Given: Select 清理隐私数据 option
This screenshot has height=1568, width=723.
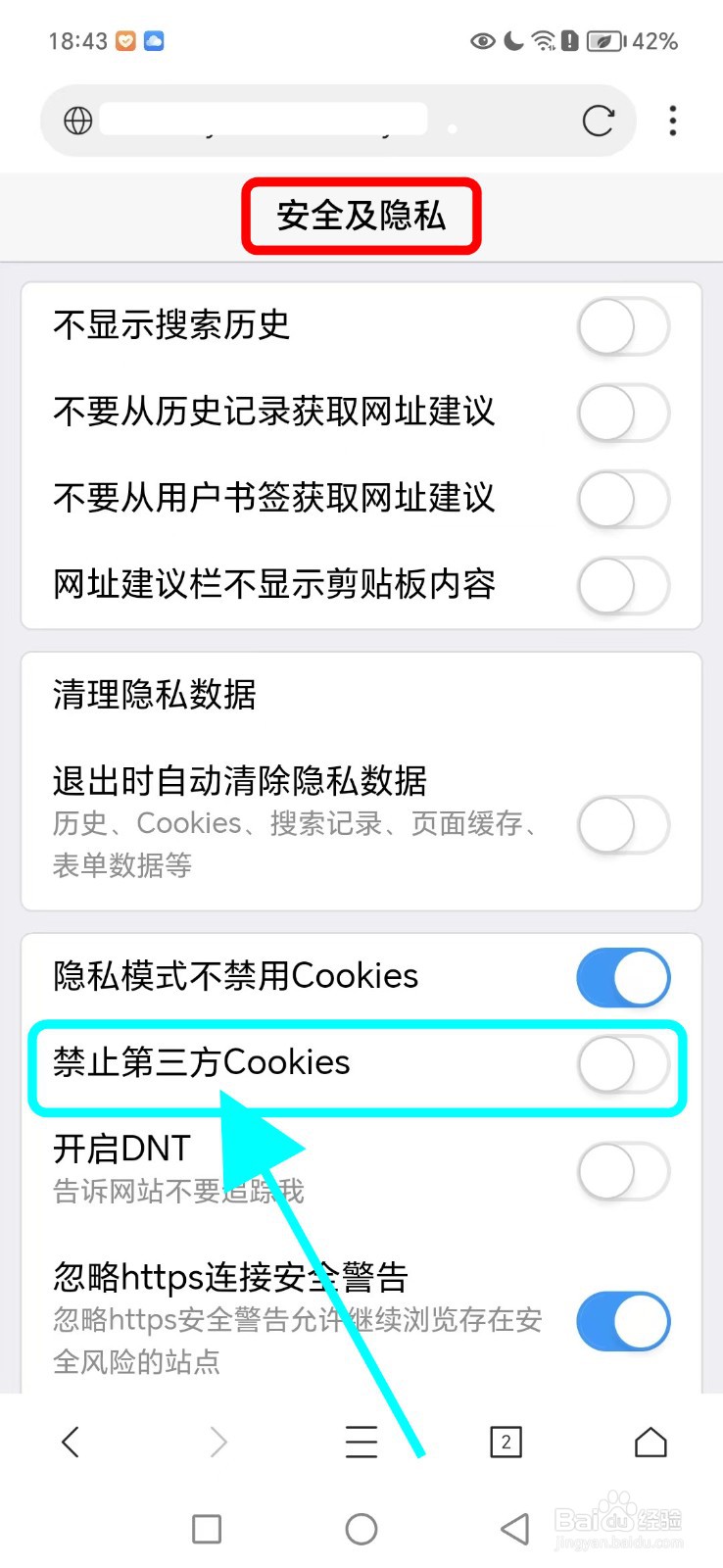Looking at the screenshot, I should click(154, 694).
